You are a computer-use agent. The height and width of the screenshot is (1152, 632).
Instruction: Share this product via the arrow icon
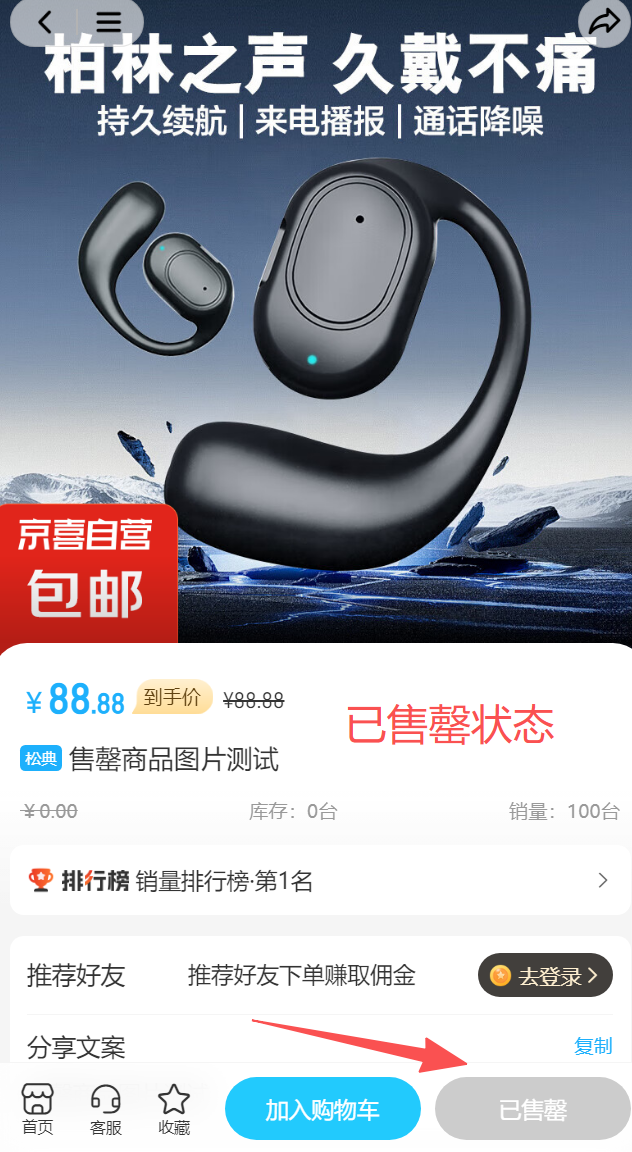(x=604, y=20)
